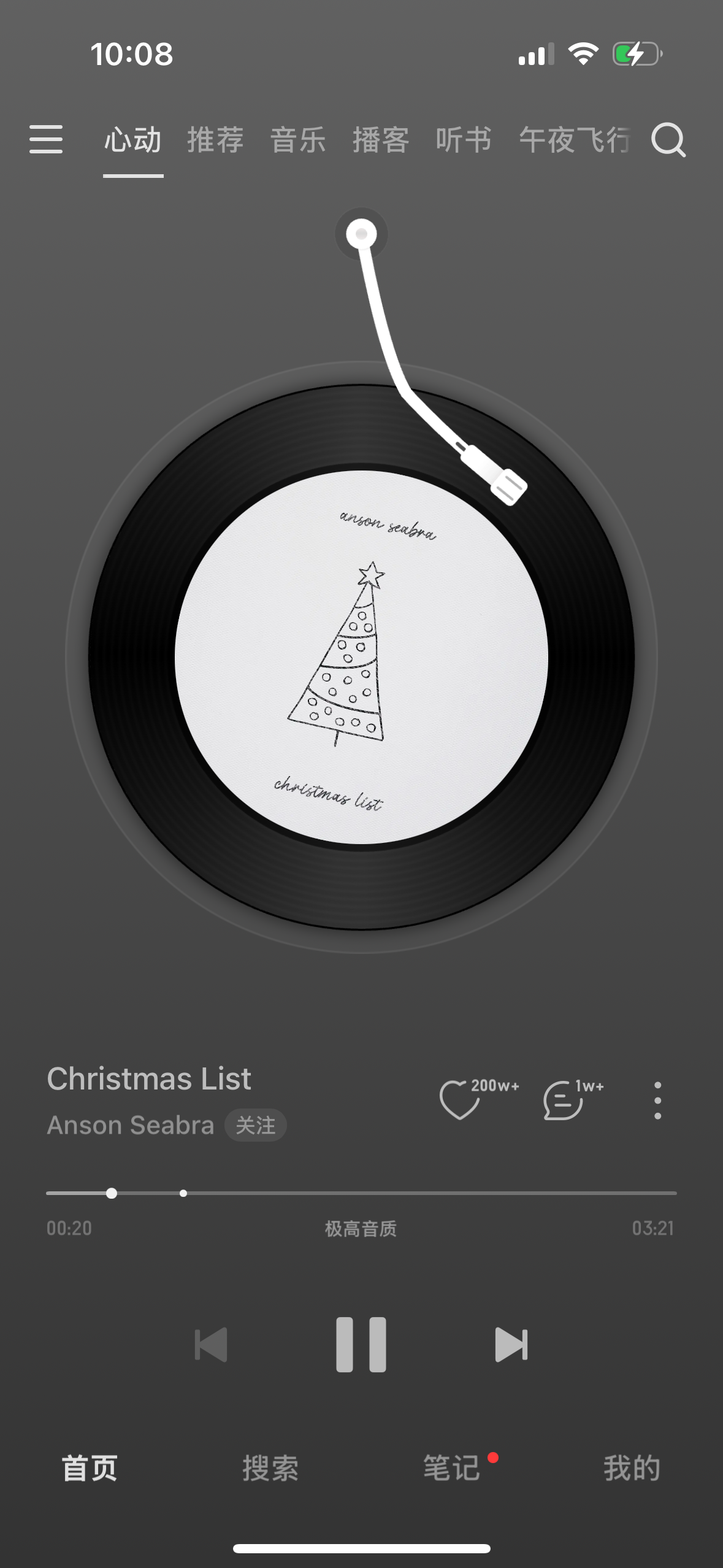Image resolution: width=723 pixels, height=1568 pixels.
Task: Skip to the next track
Action: click(511, 1345)
